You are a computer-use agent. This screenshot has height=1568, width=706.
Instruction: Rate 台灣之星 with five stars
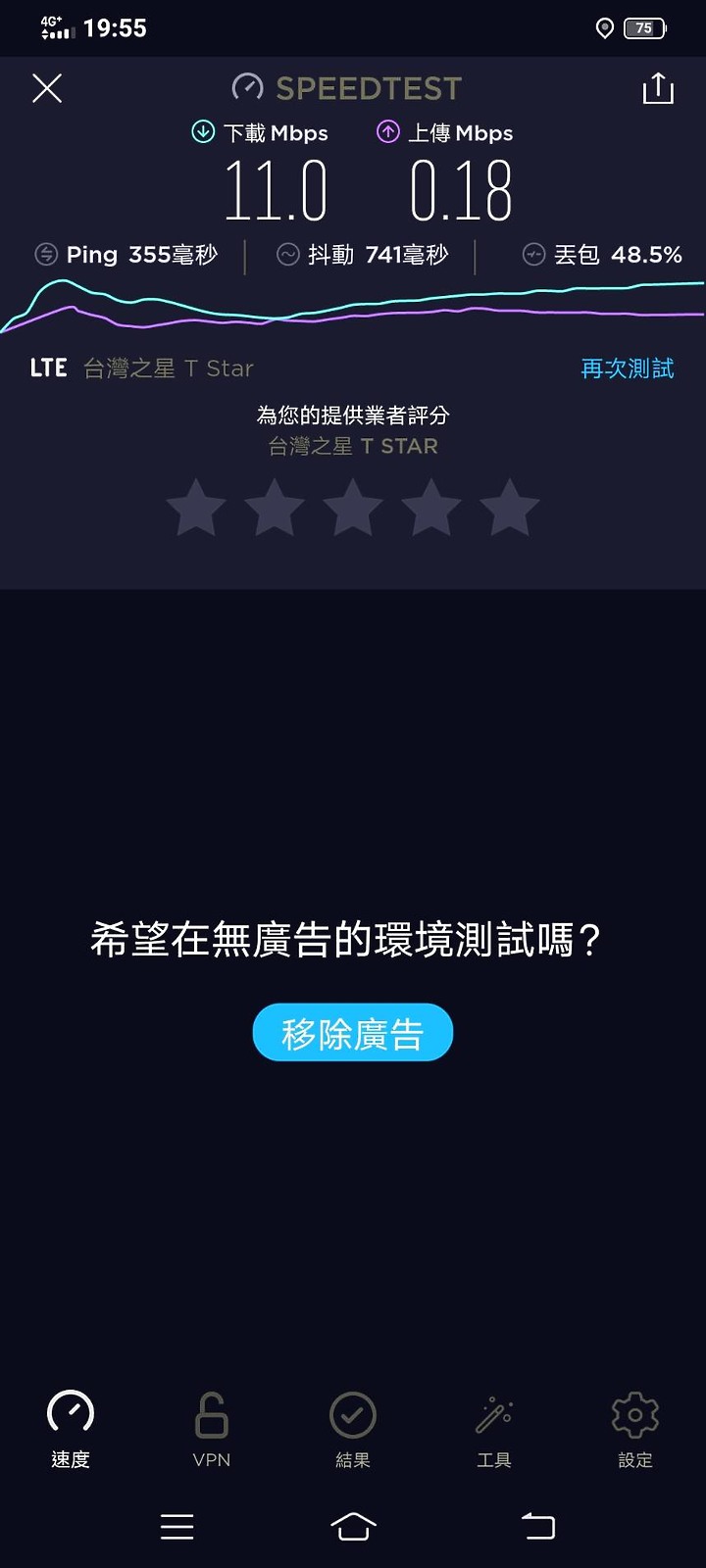tap(510, 508)
